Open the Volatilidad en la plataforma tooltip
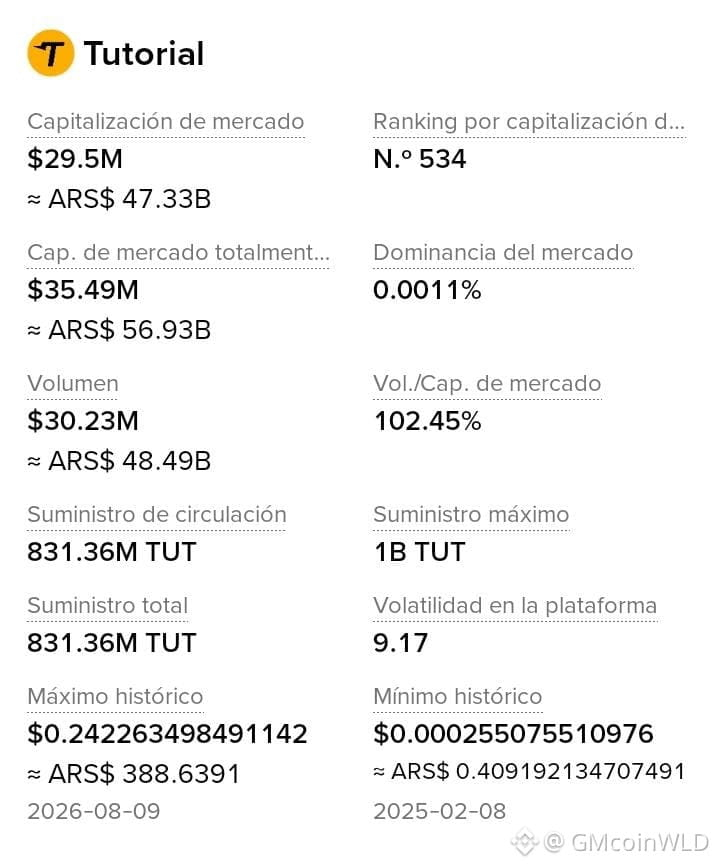Image resolution: width=717 pixels, height=867 pixels. pyautogui.click(x=515, y=605)
